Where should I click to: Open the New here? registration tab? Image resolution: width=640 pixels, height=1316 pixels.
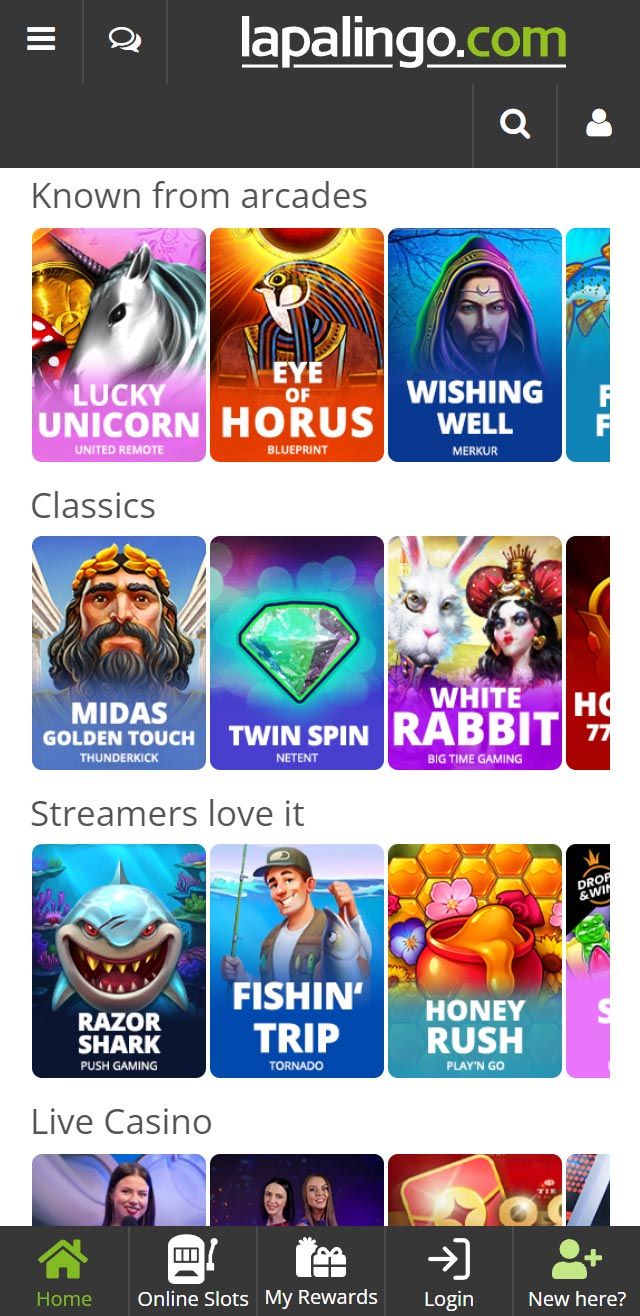[577, 1272]
